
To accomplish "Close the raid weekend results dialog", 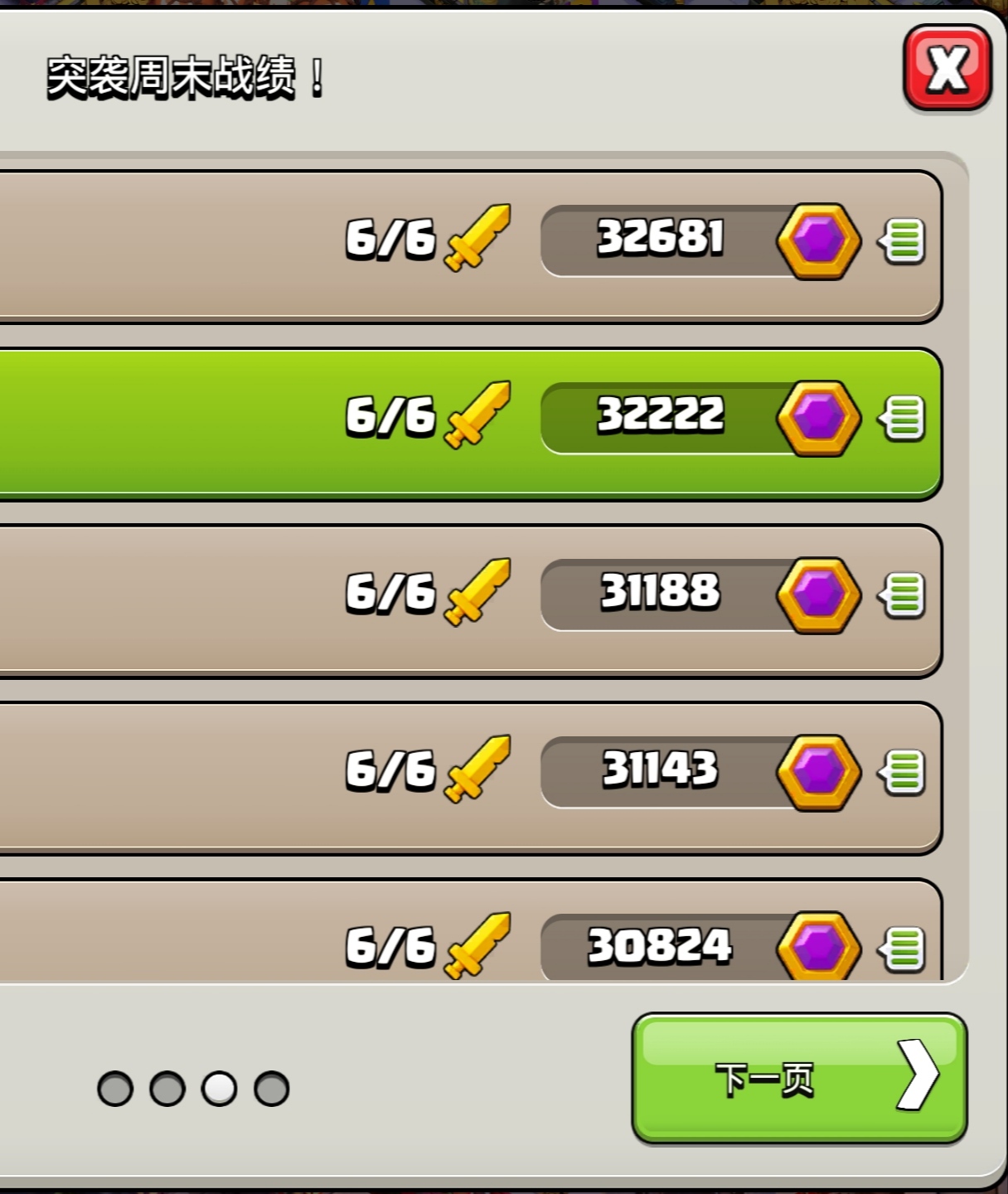I will [x=947, y=67].
